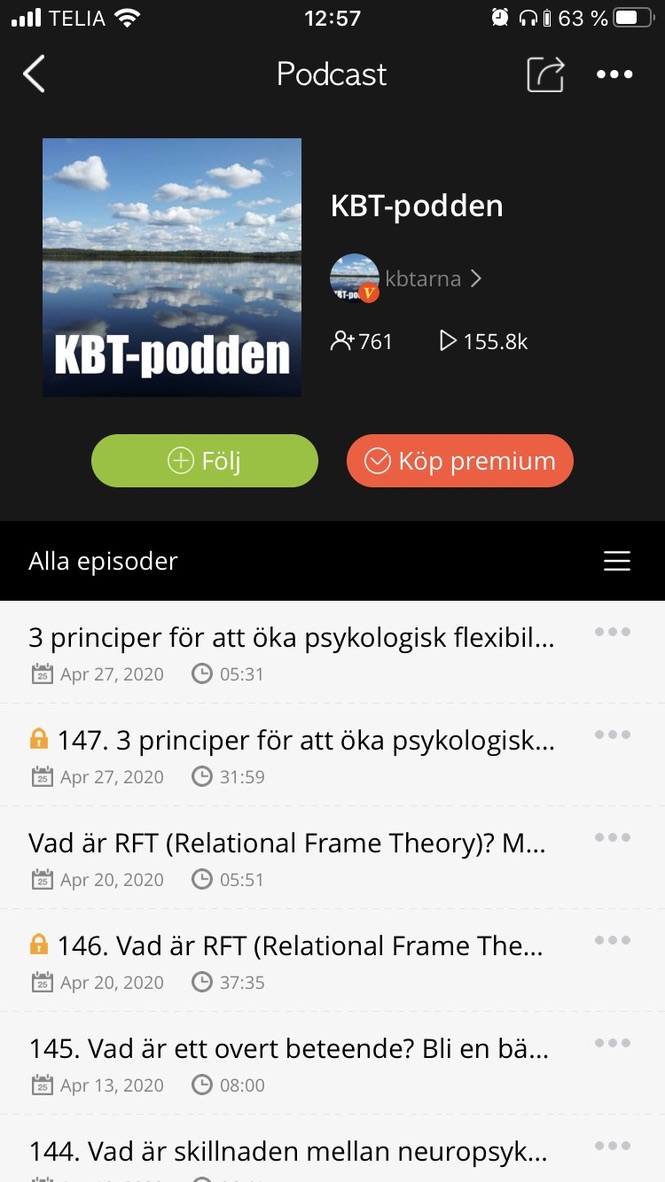Image resolution: width=665 pixels, height=1182 pixels.
Task: Show more options for episode 145
Action: pyautogui.click(x=612, y=1044)
